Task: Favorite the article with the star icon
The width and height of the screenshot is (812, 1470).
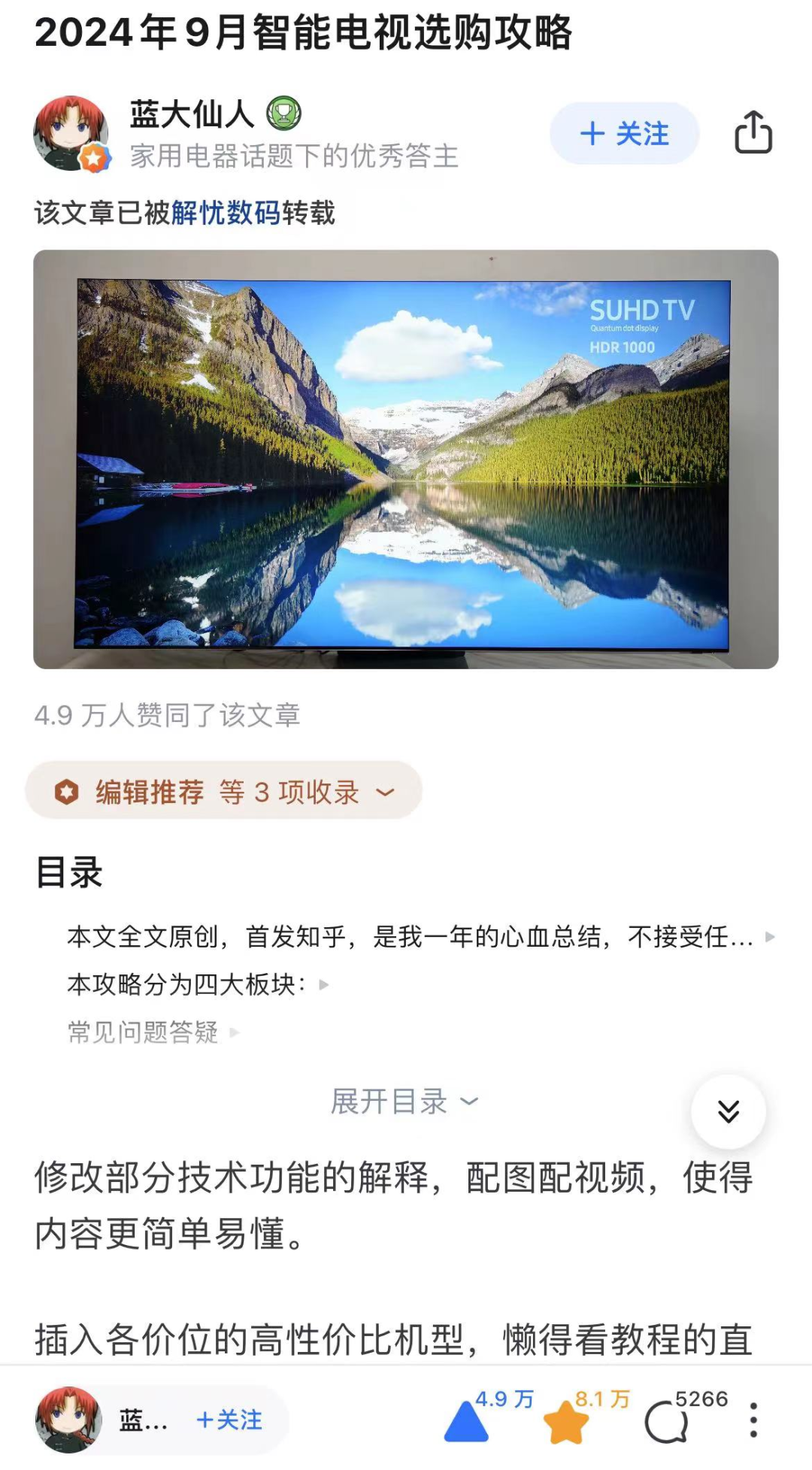Action: pyautogui.click(x=566, y=1423)
